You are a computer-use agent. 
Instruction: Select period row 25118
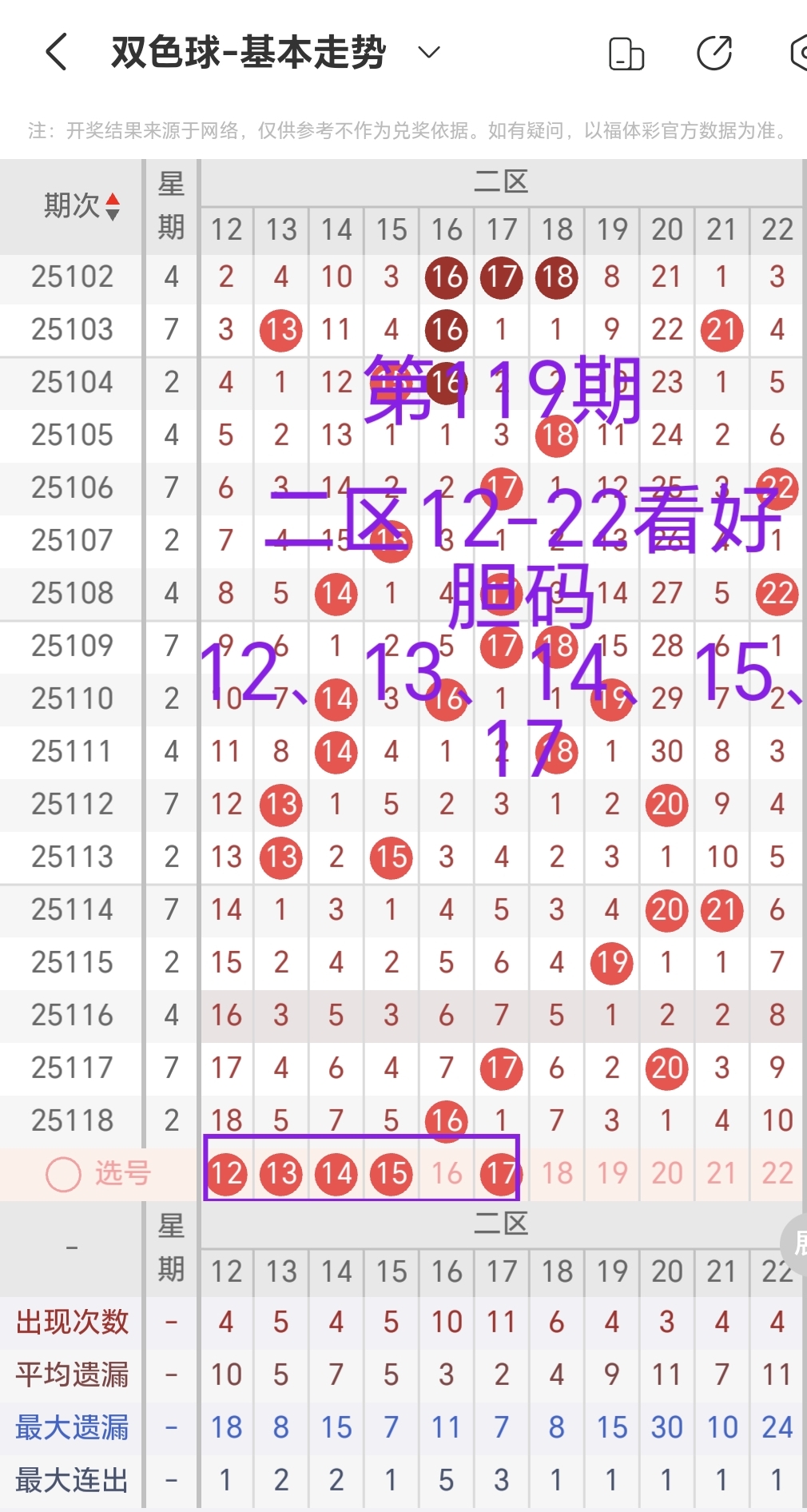(70, 1120)
